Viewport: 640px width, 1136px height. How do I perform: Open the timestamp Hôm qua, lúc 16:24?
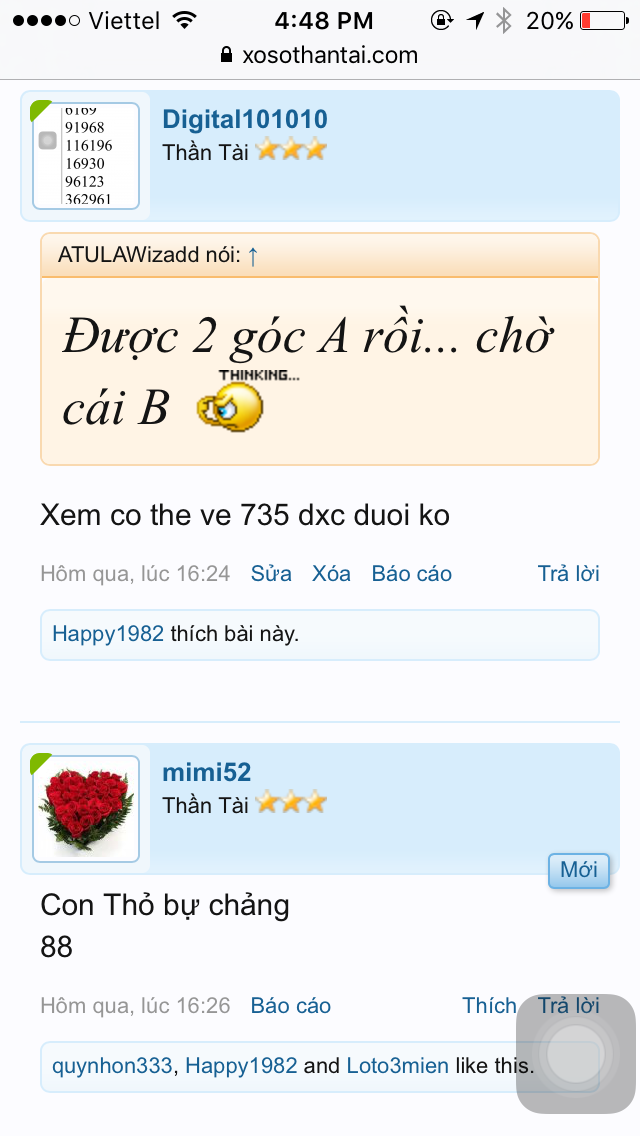(135, 574)
